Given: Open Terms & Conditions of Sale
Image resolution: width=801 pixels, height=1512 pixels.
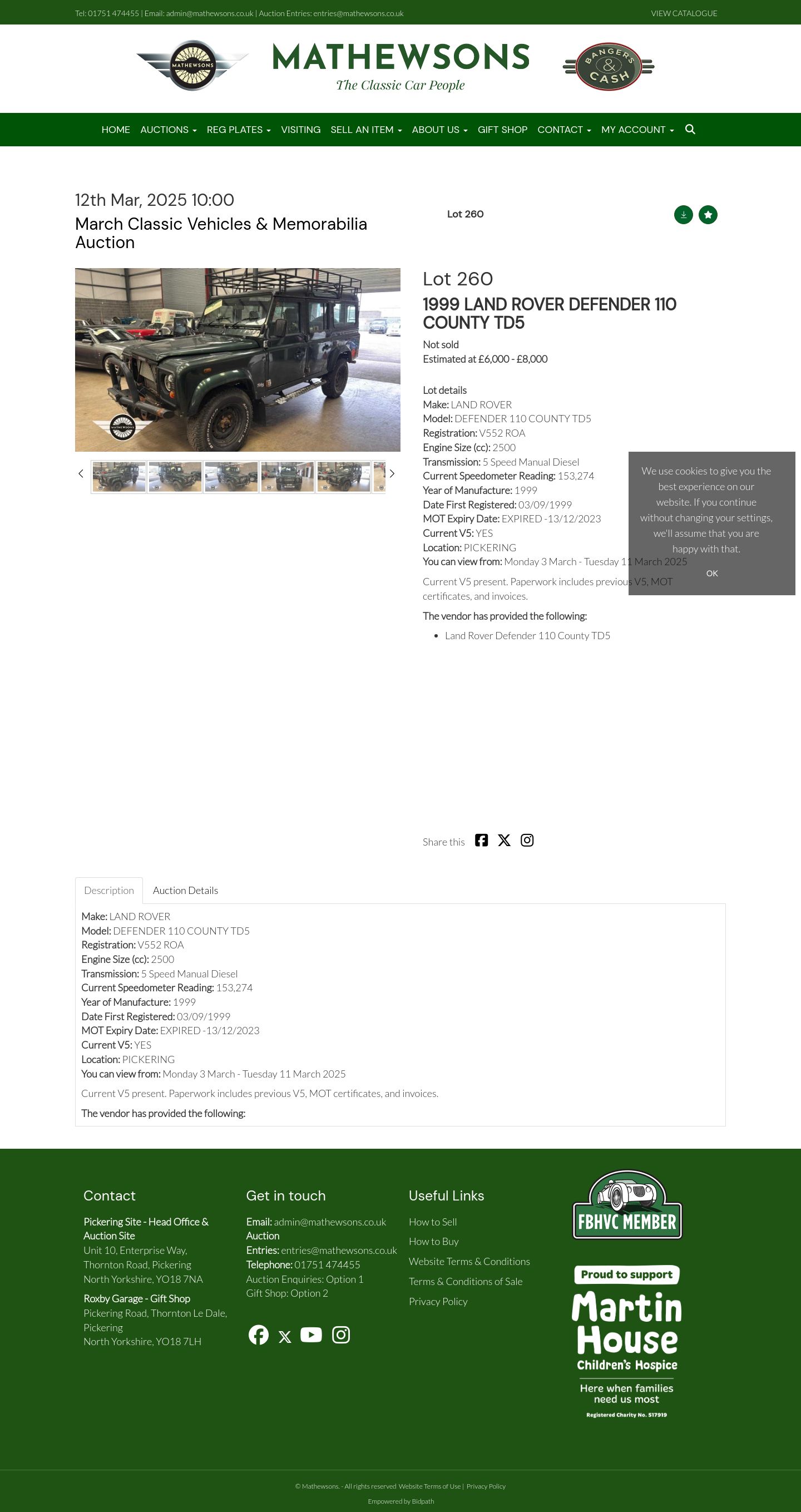Looking at the screenshot, I should [x=466, y=1281].
